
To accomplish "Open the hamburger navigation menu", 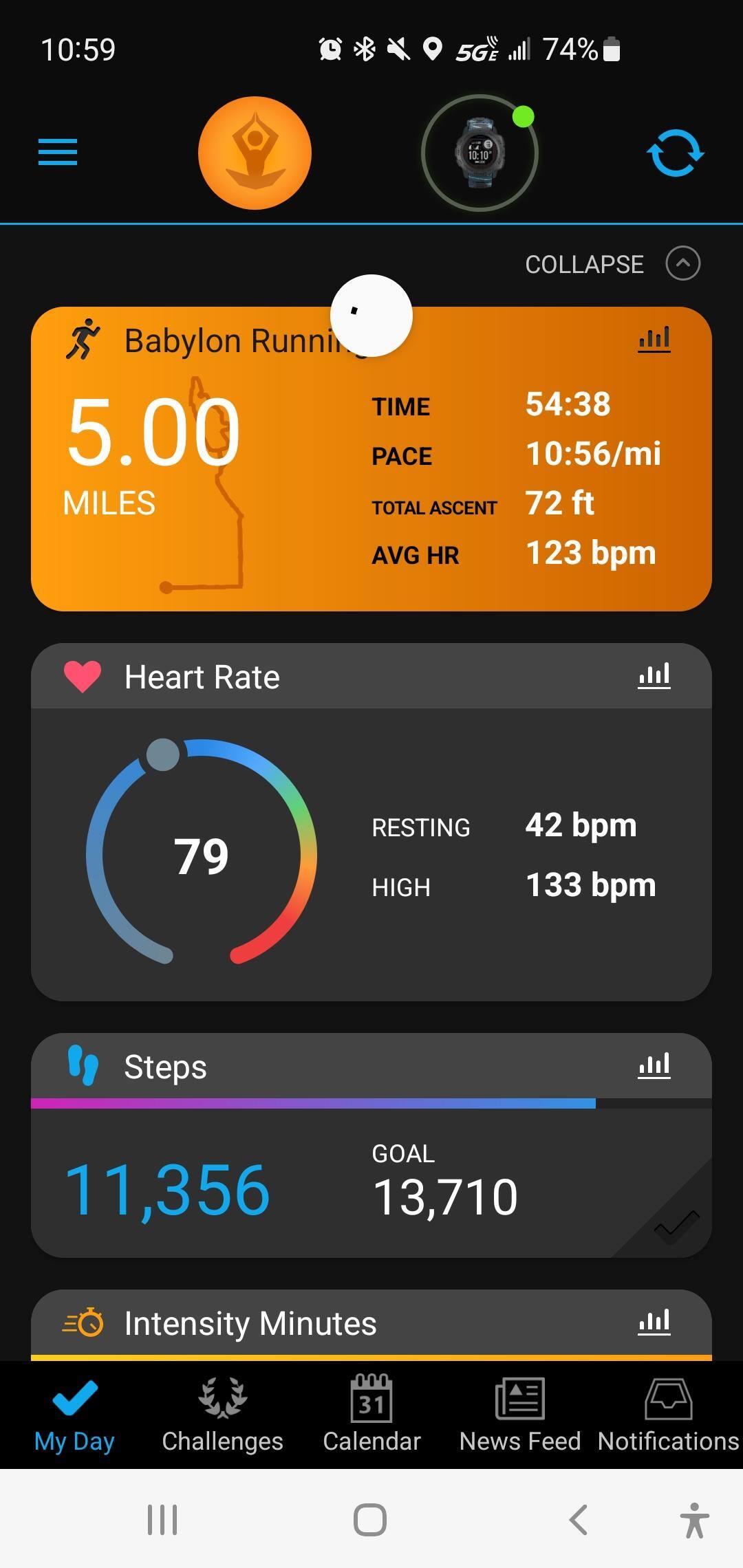I will (x=58, y=152).
